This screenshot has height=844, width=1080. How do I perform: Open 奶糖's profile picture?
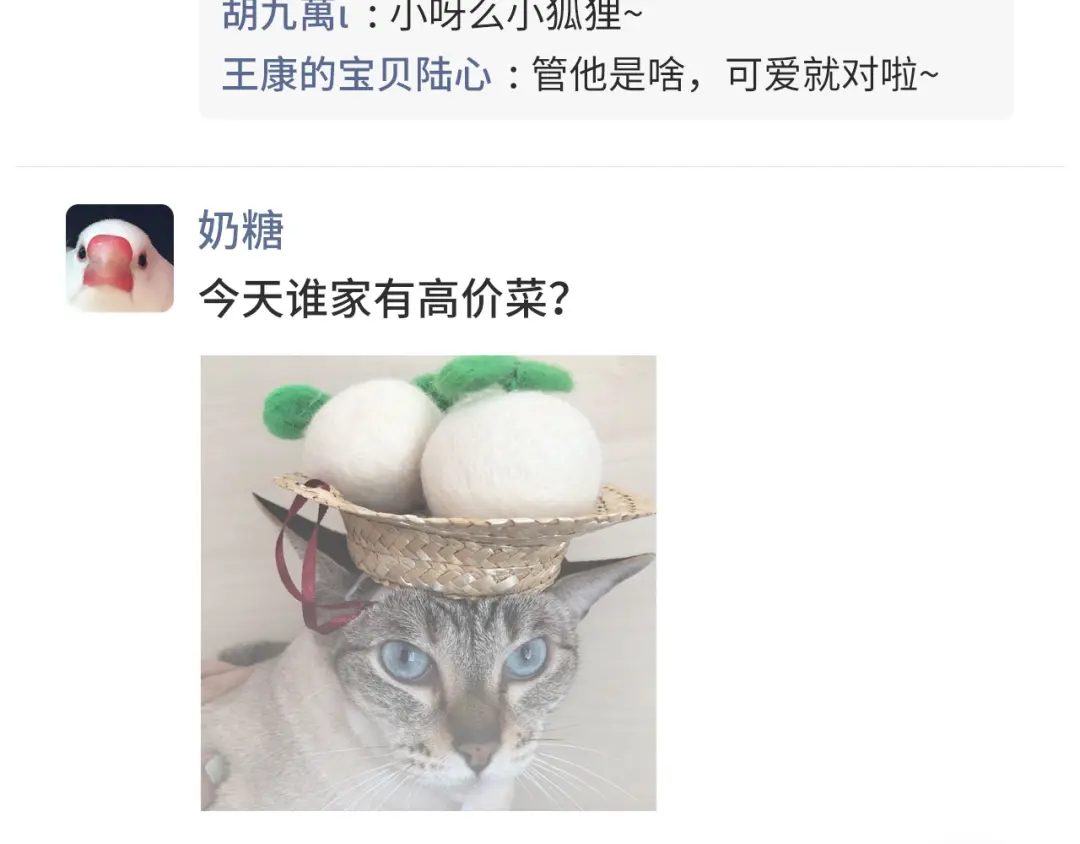(120, 258)
